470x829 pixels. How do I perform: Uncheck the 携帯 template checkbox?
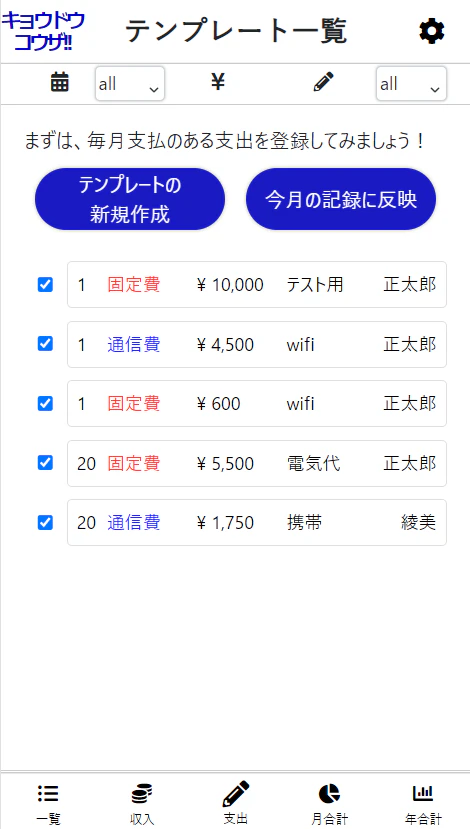[45, 523]
